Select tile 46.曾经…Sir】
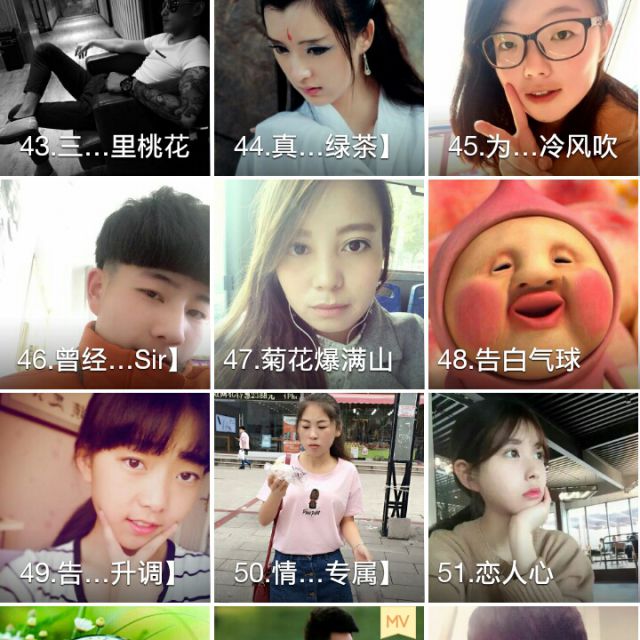This screenshot has width=640, height=640. pos(105,285)
